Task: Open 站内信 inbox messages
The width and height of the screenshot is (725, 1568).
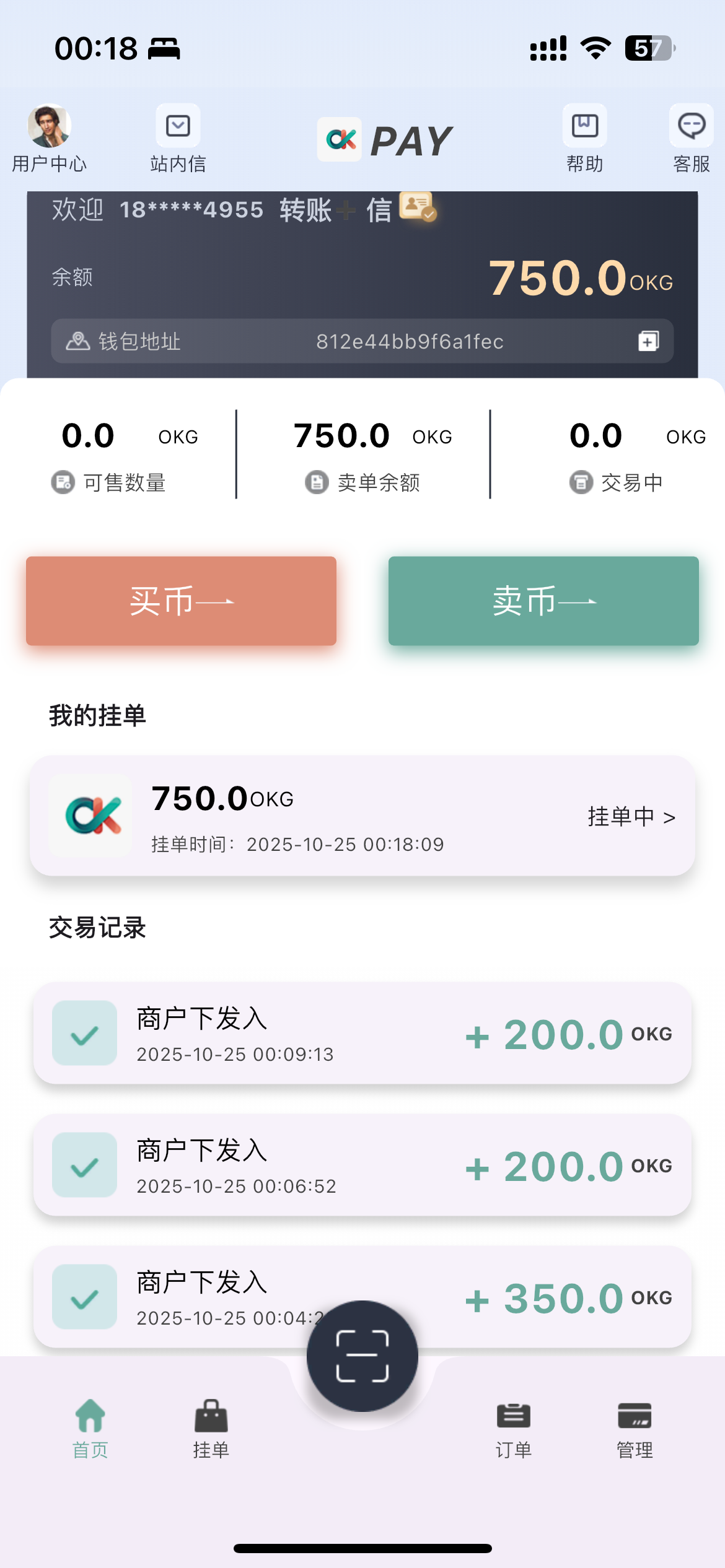Action: click(x=178, y=137)
